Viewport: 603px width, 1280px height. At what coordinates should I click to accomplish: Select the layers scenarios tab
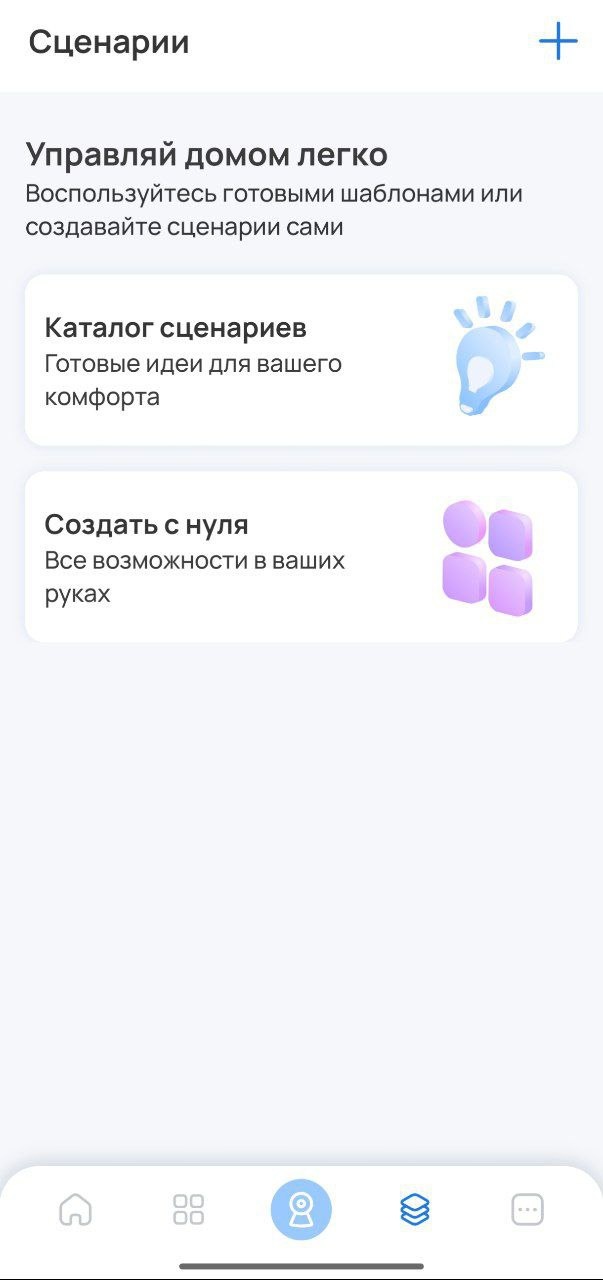pyautogui.click(x=414, y=1209)
